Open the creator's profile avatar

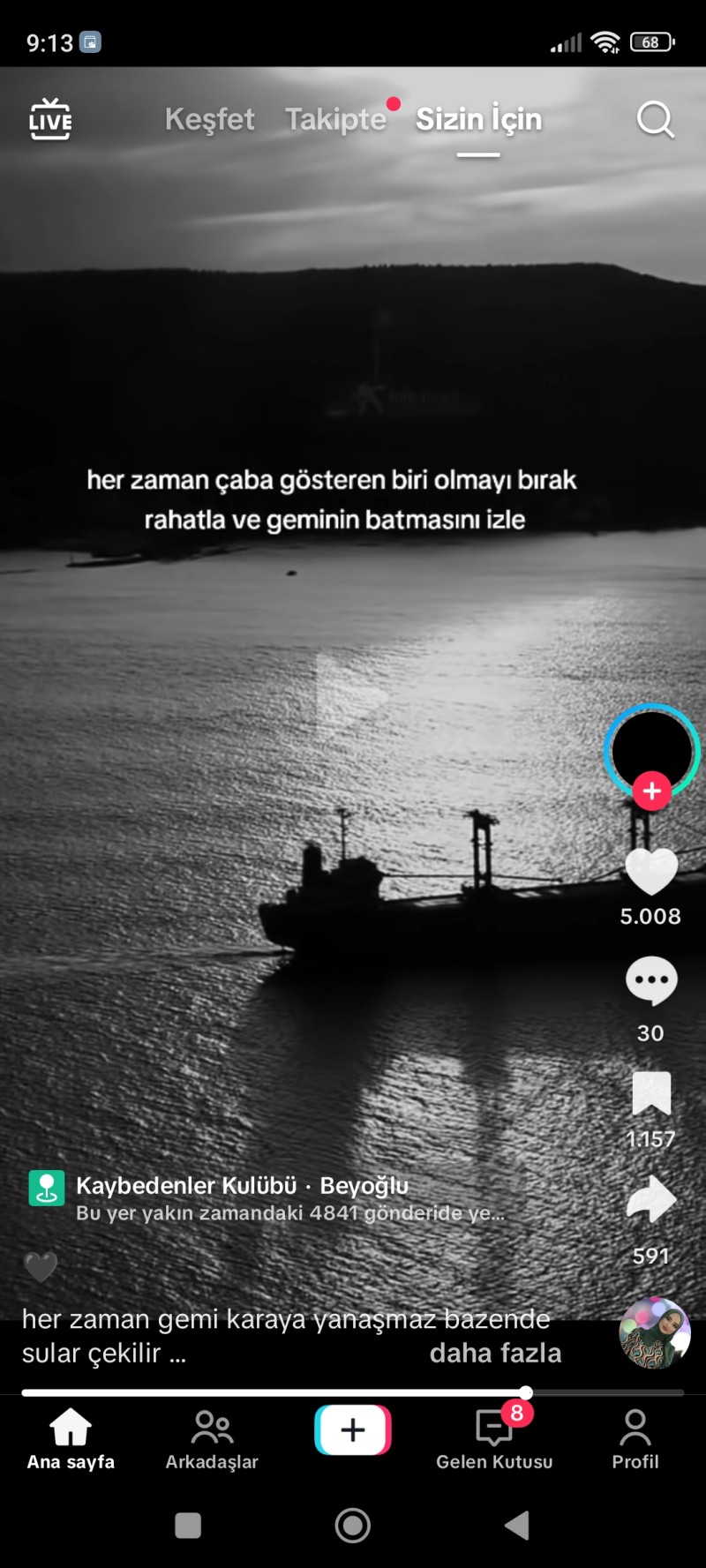coord(651,748)
